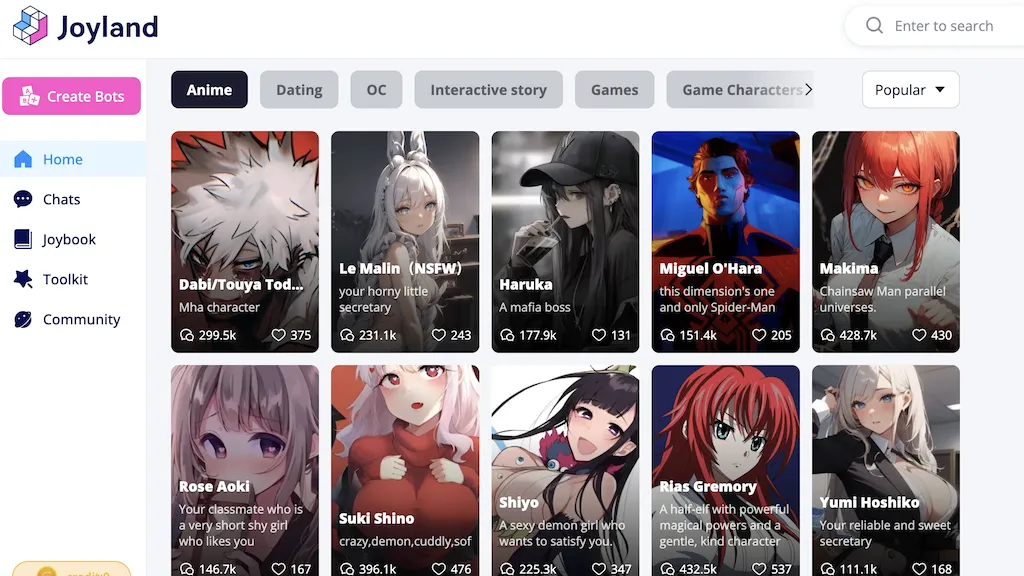
Task: Open the Miguel O'Hara character card
Action: [725, 241]
